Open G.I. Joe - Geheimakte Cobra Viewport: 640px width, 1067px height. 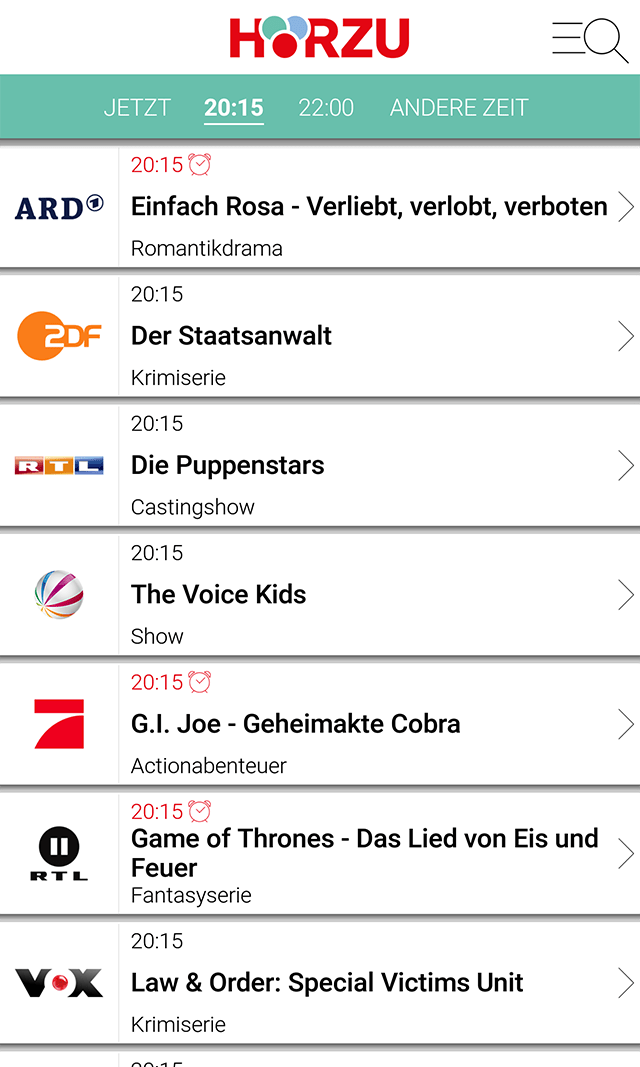(x=369, y=724)
